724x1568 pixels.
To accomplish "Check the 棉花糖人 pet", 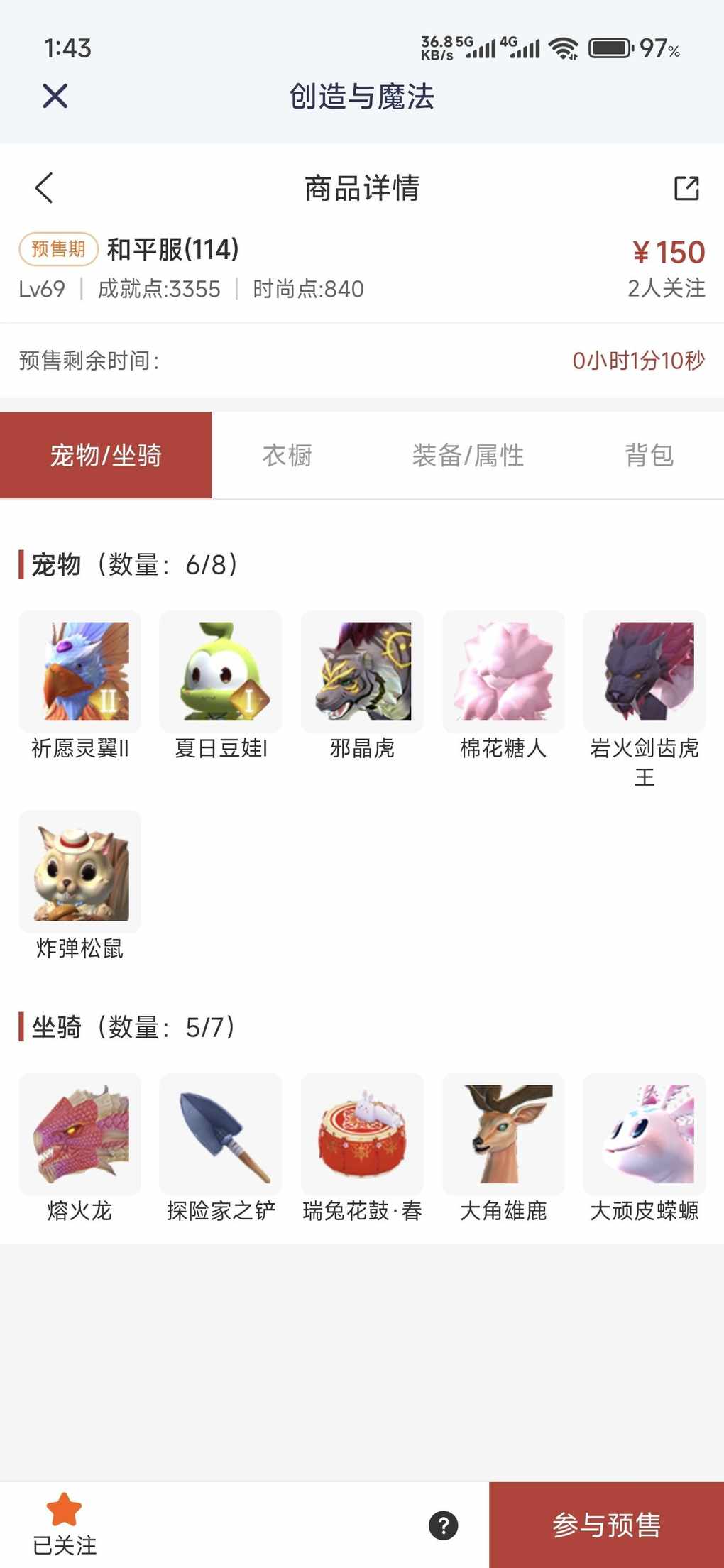I will point(503,671).
